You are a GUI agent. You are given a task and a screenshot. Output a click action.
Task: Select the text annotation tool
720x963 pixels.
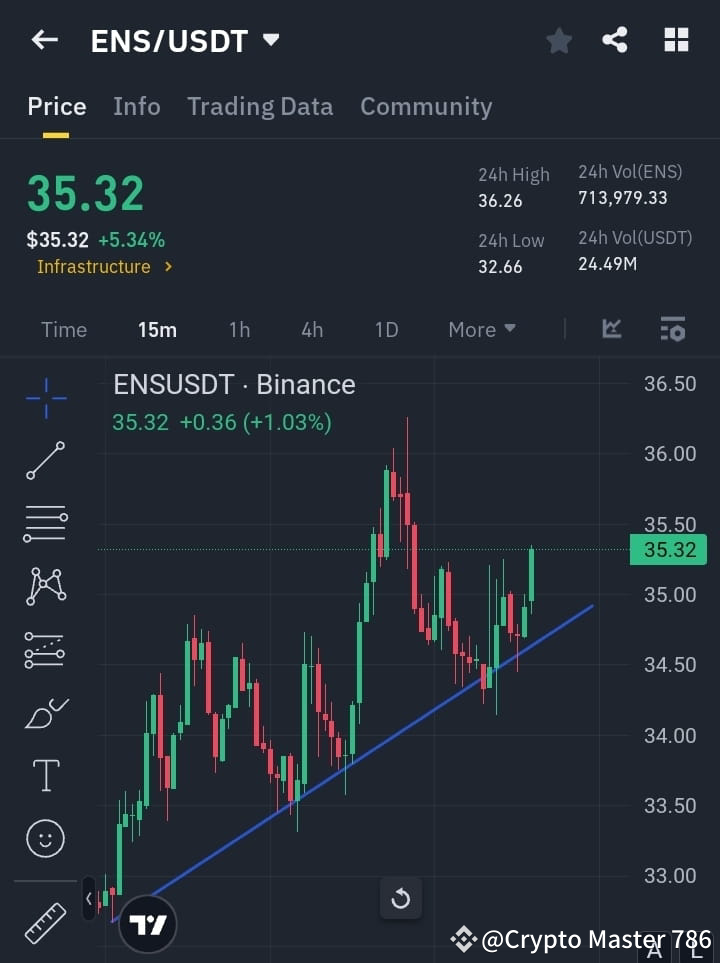pos(44,774)
